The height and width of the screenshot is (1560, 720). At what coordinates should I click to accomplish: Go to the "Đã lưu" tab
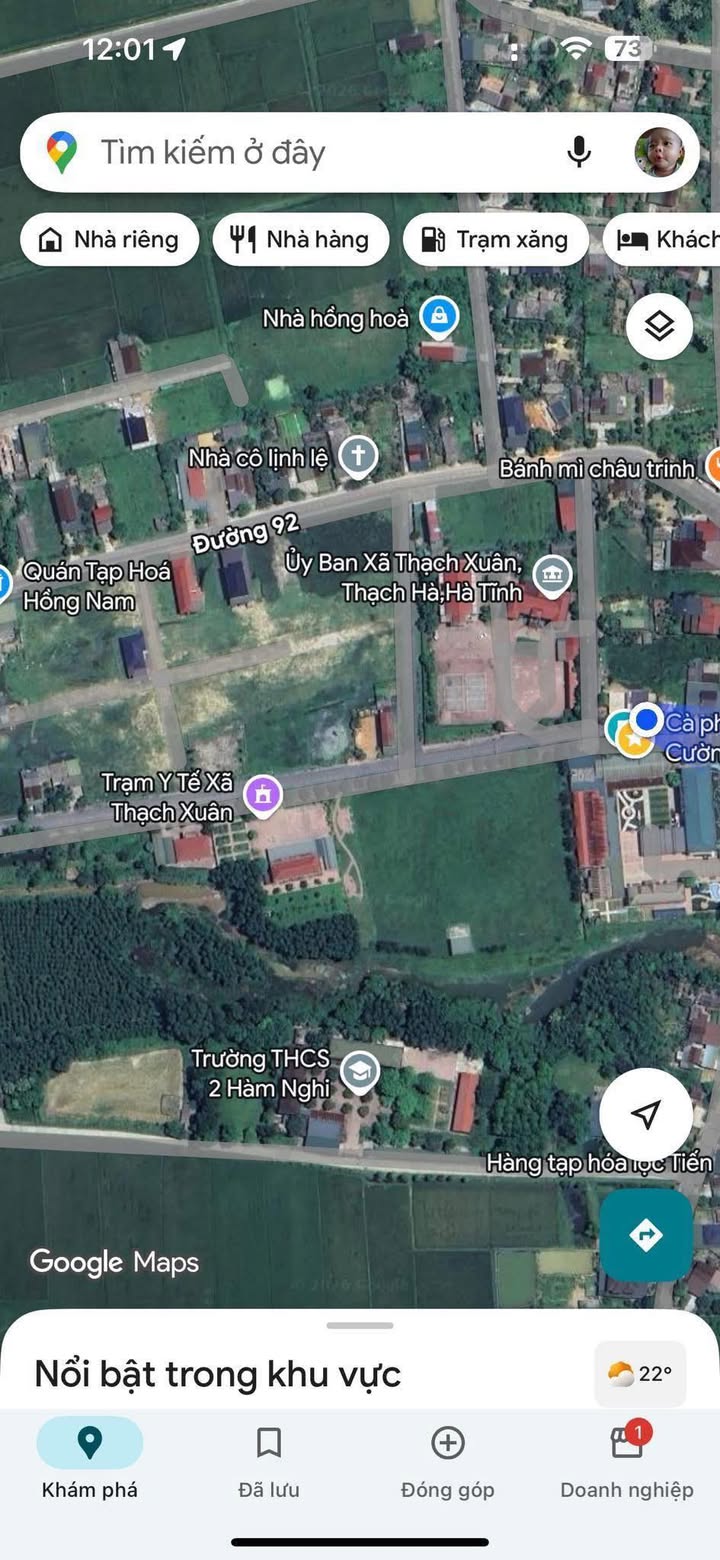(269, 1459)
